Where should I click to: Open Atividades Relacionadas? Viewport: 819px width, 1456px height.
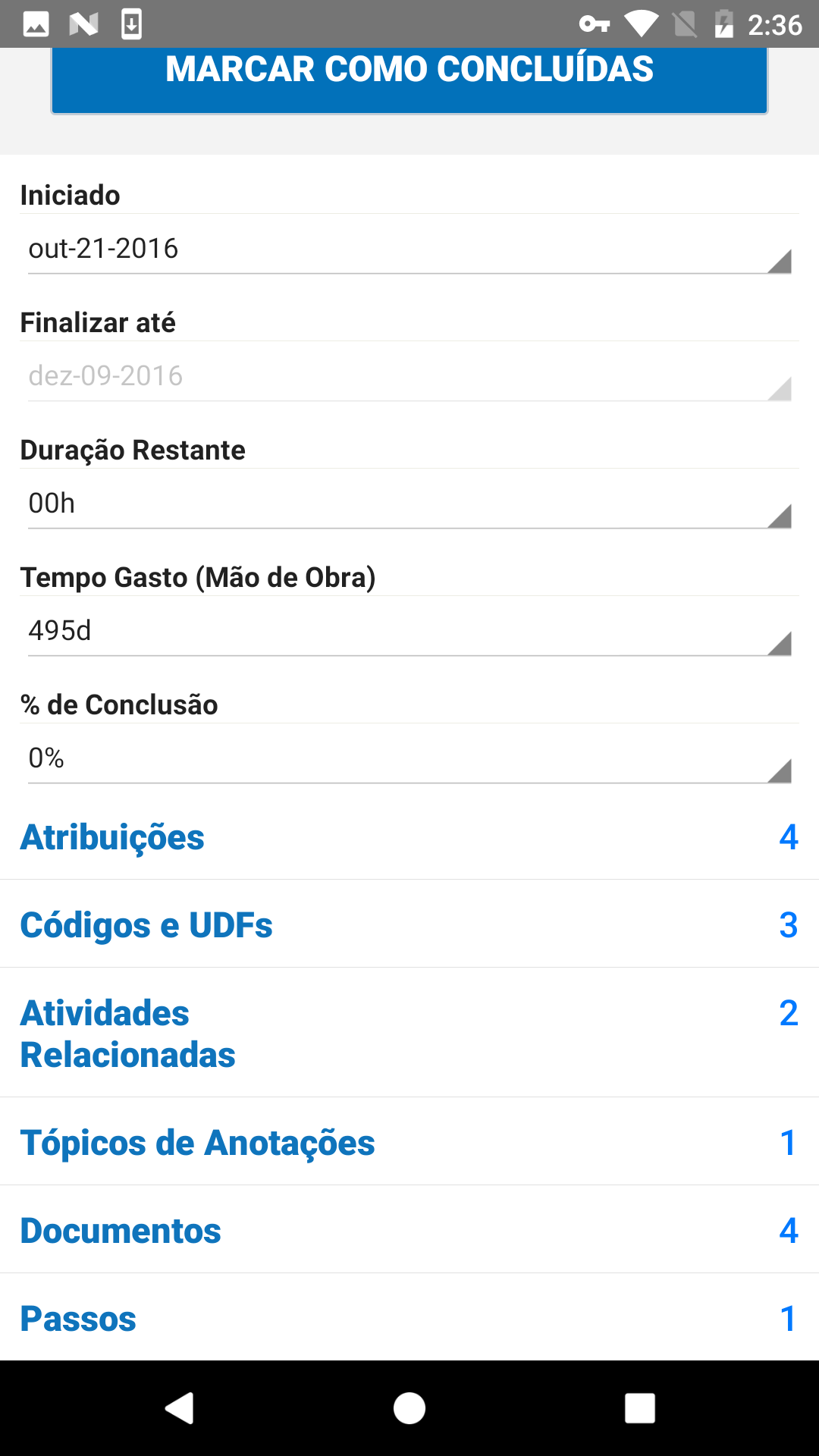(409, 1033)
